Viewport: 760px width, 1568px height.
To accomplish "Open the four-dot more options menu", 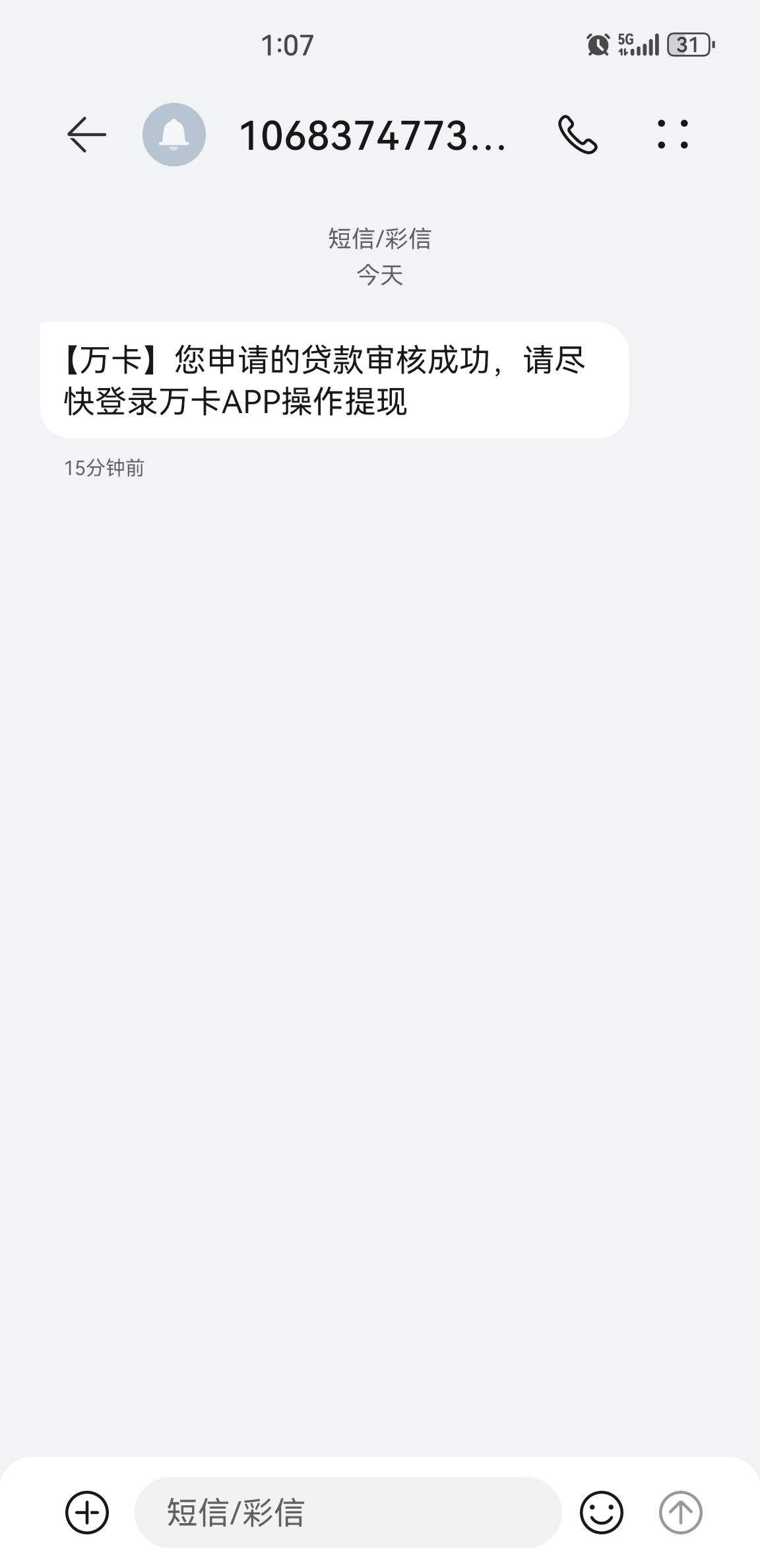I will (672, 135).
